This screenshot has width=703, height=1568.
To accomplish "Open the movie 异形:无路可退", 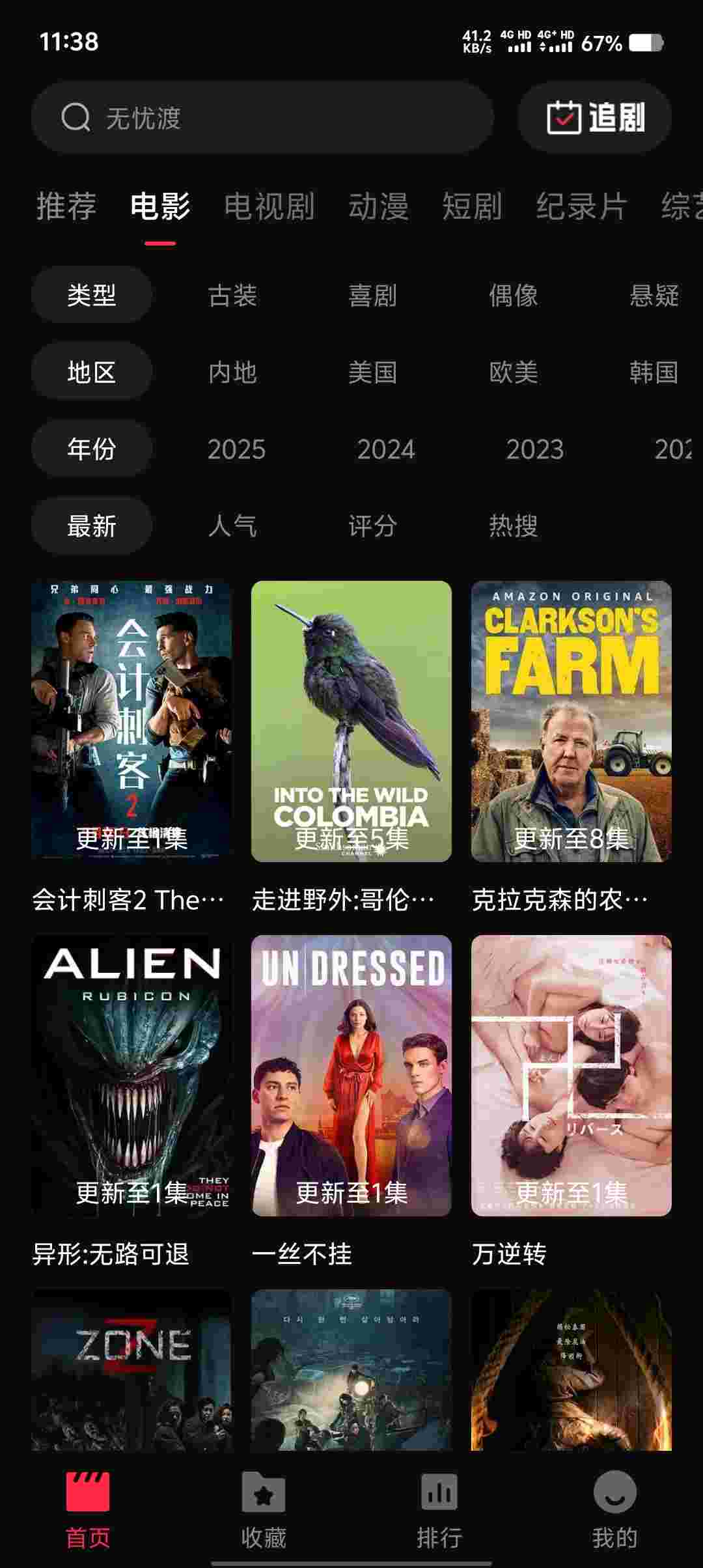I will click(x=131, y=1075).
